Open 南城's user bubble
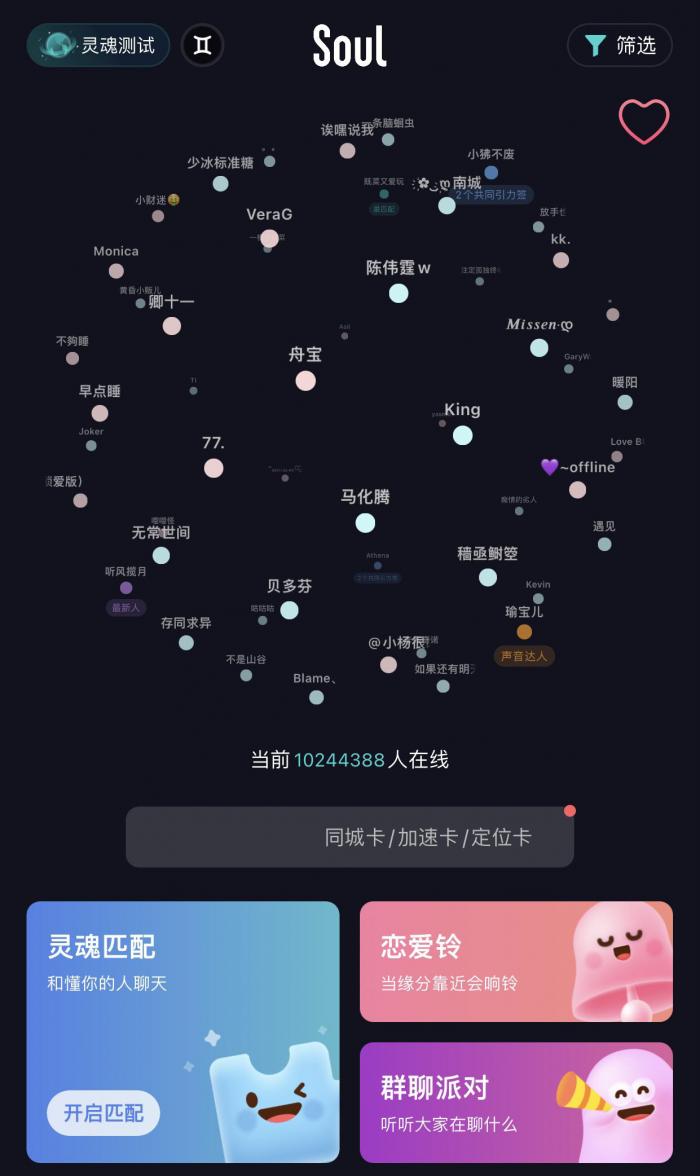 [x=447, y=205]
